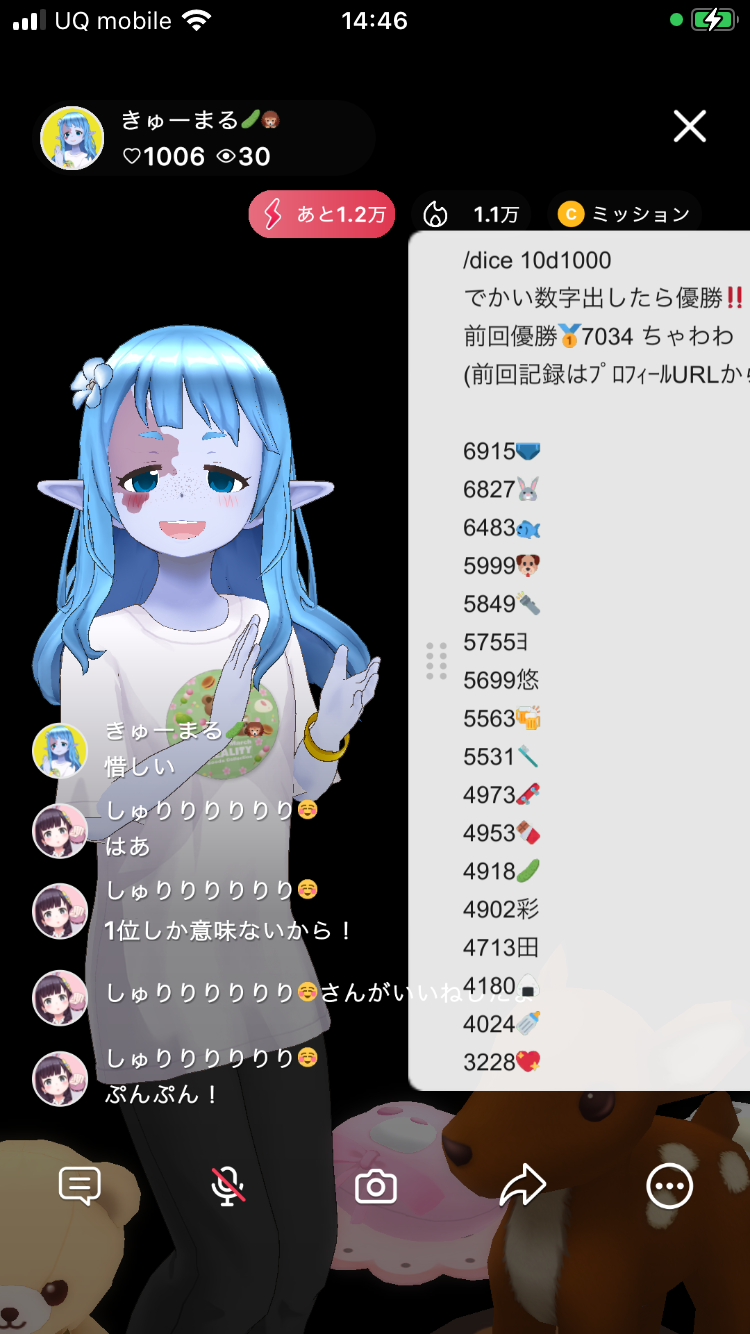Toggle the muted microphone icon
Viewport: 750px width, 1334px height.
(228, 1187)
